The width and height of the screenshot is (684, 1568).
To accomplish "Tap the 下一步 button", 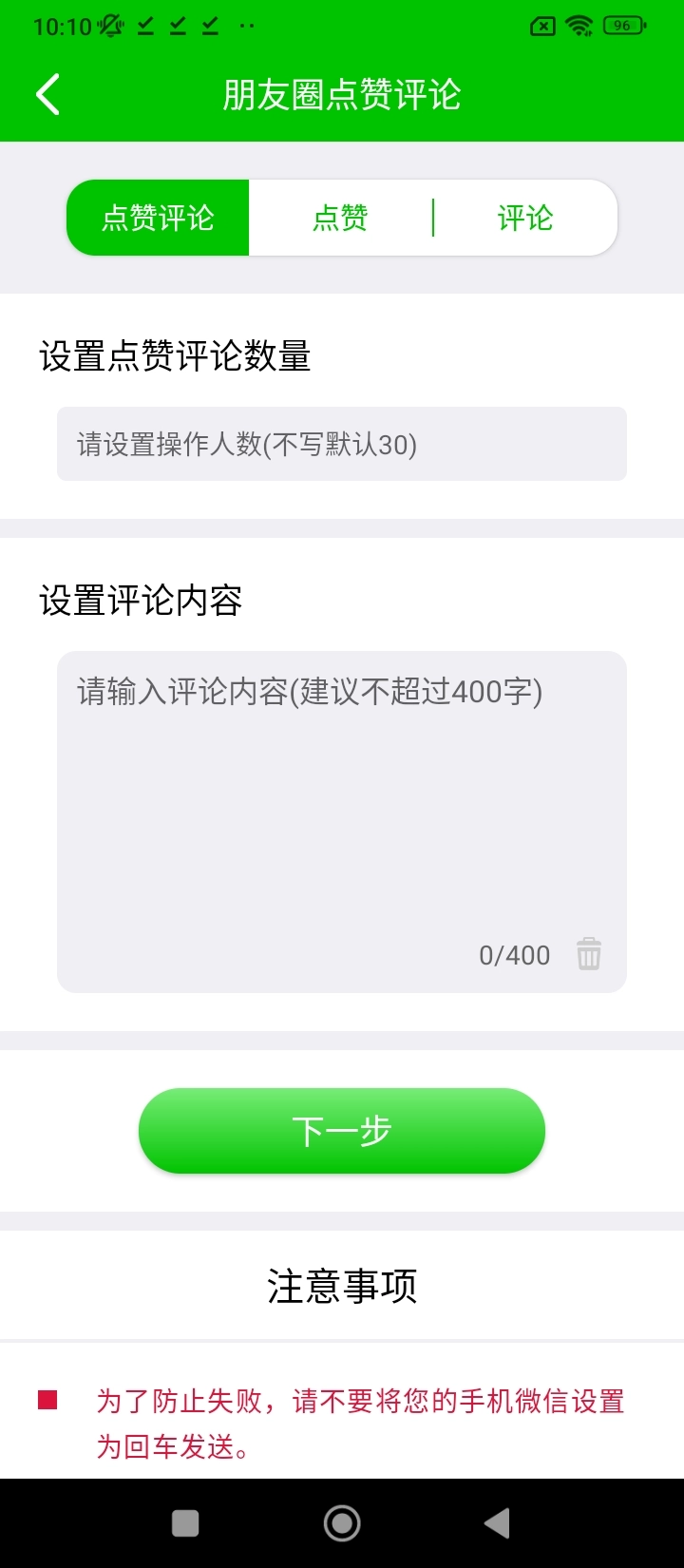I will point(342,1131).
